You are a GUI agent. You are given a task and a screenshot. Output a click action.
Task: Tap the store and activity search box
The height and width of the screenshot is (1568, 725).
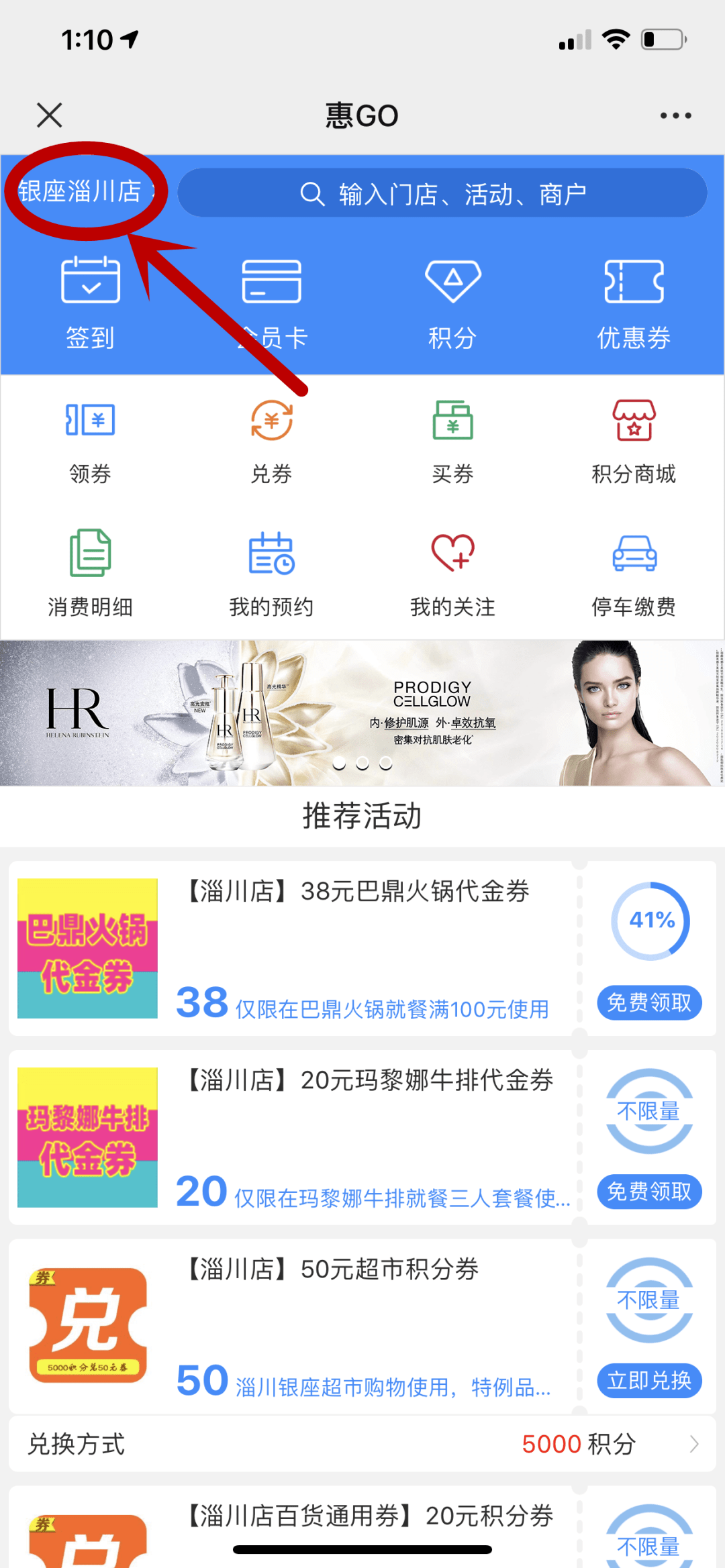point(442,194)
